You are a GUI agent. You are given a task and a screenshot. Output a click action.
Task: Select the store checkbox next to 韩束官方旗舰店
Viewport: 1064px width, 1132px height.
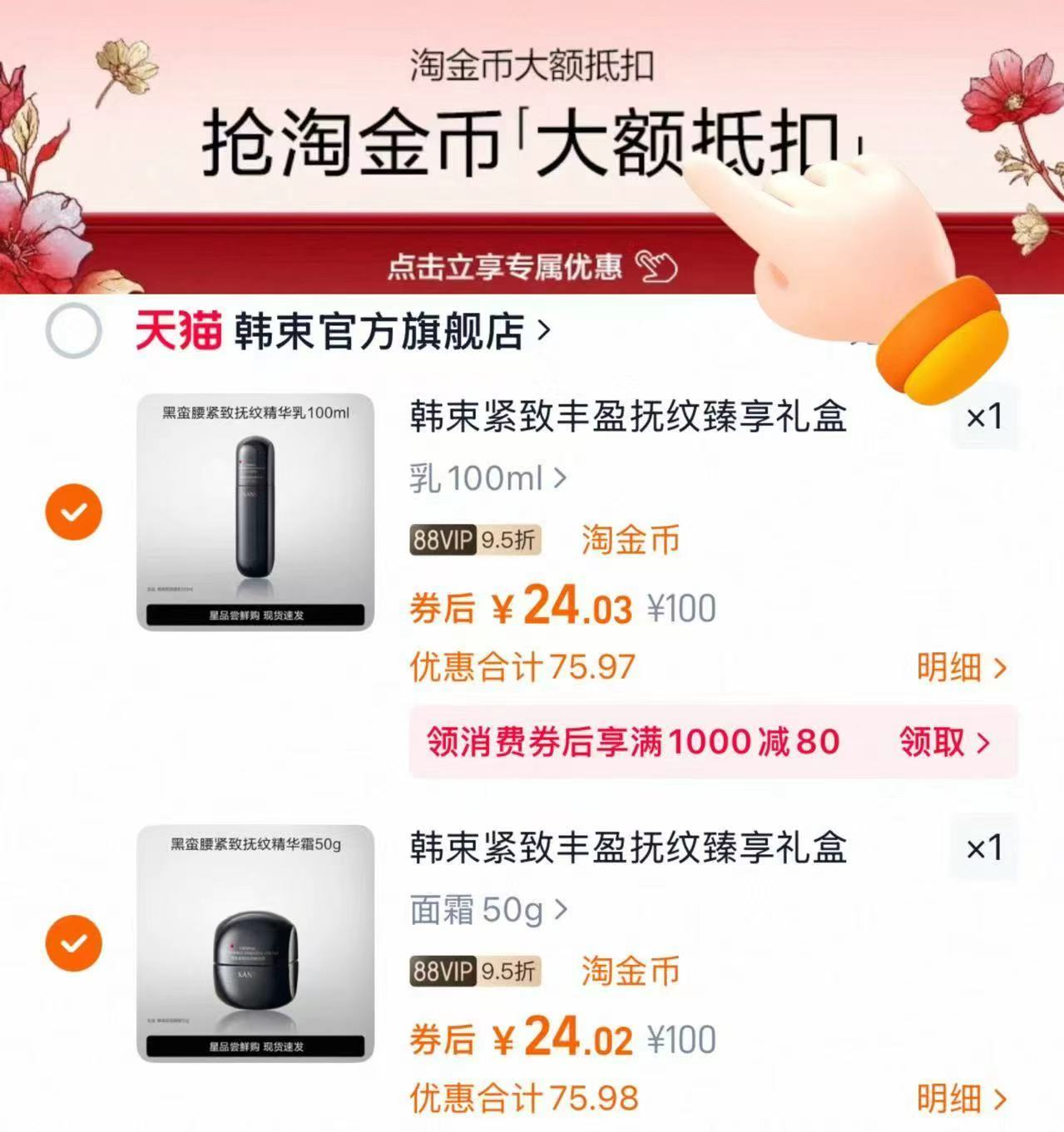[x=74, y=331]
